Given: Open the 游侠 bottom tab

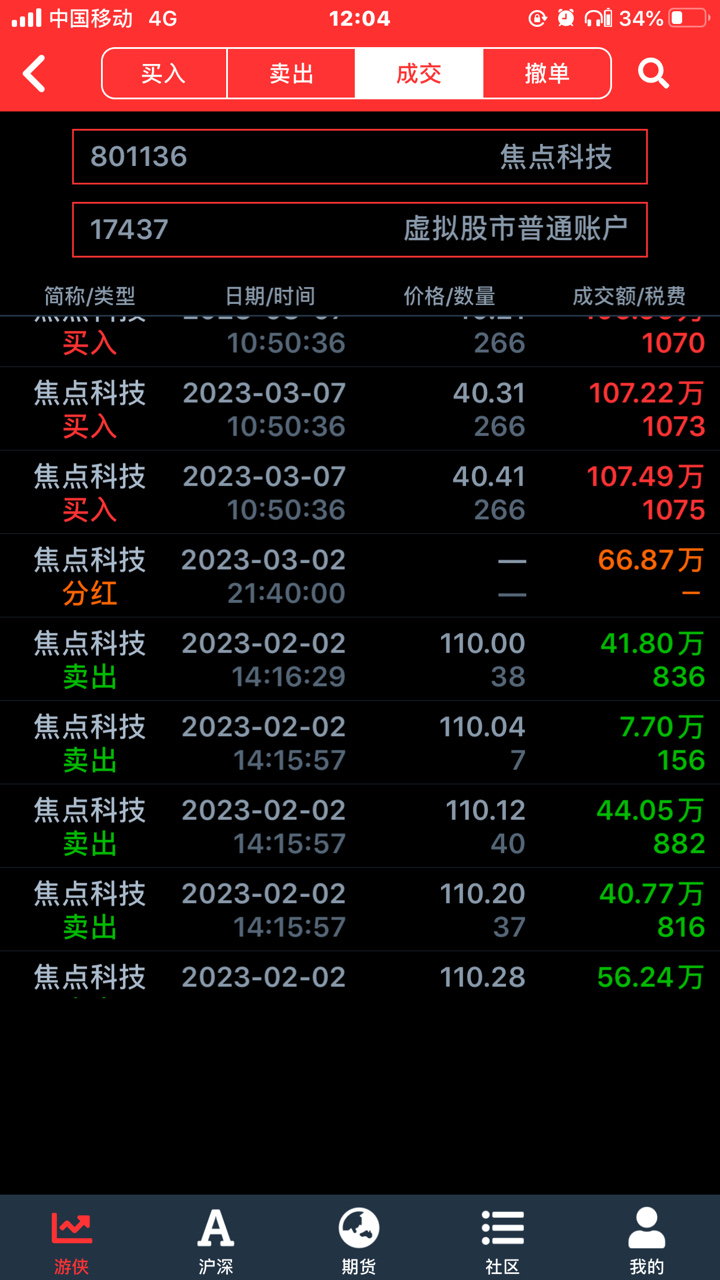Looking at the screenshot, I should 72,1240.
